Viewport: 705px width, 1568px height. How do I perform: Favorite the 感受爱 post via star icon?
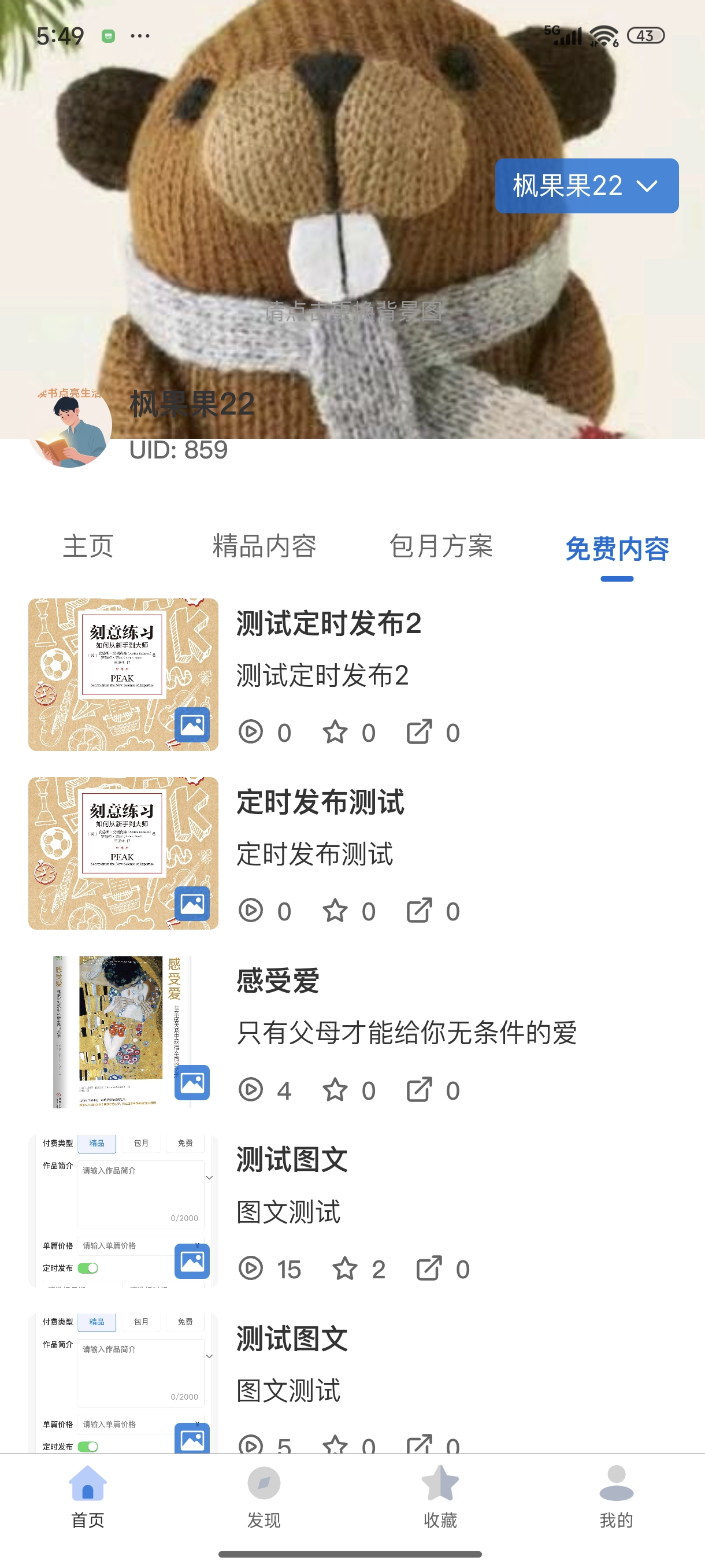tap(335, 1090)
